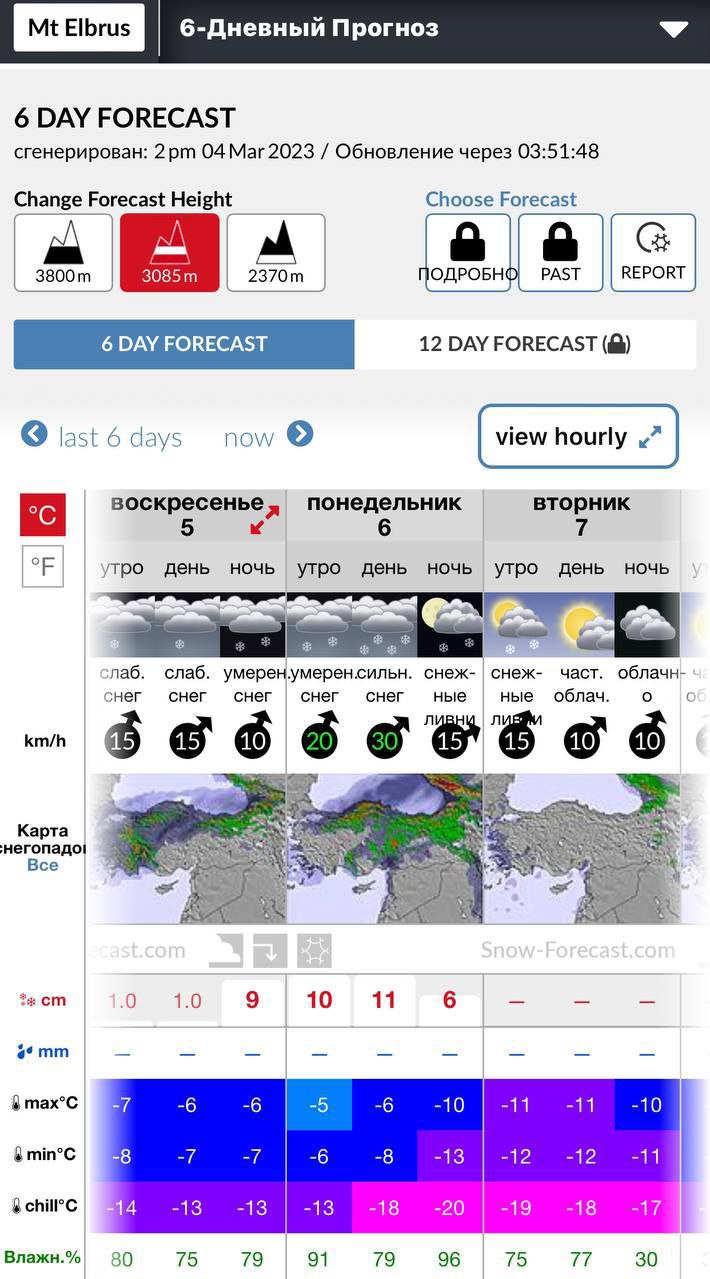Tap the Mt Elbrus resort button
Screen dimensions: 710x1279
coord(79,28)
